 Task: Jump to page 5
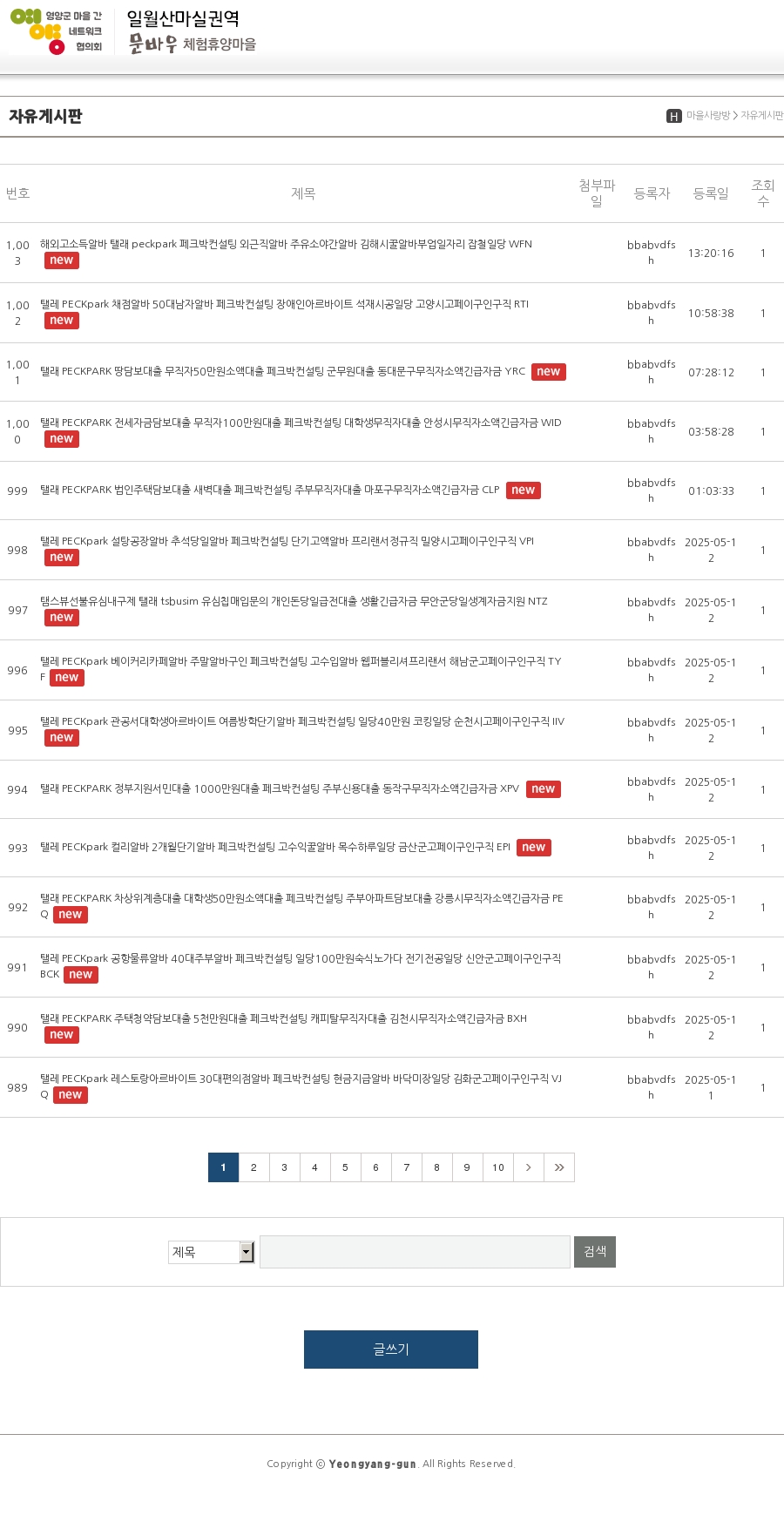click(x=345, y=1167)
